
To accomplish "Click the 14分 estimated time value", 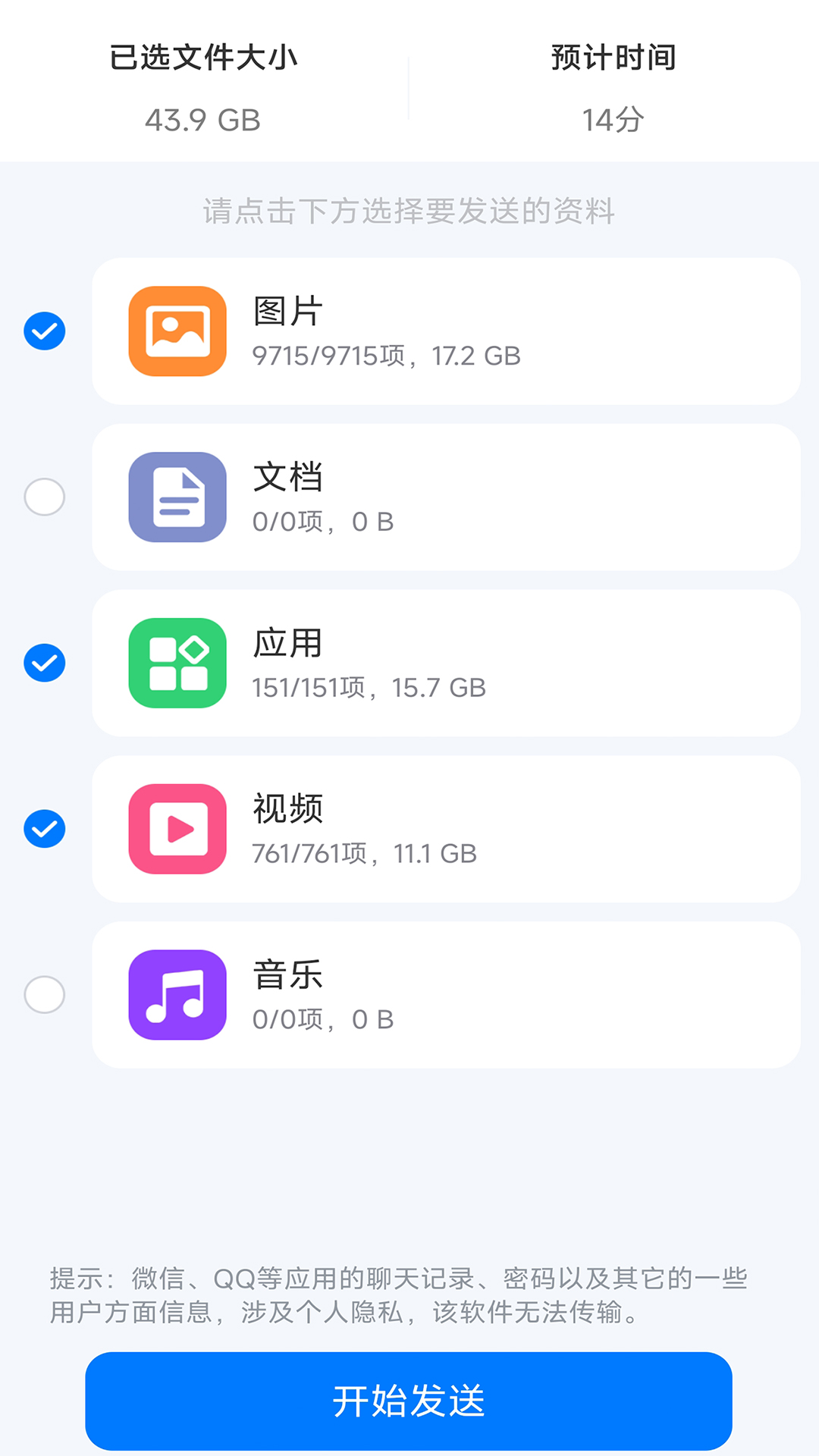I will pos(613,119).
